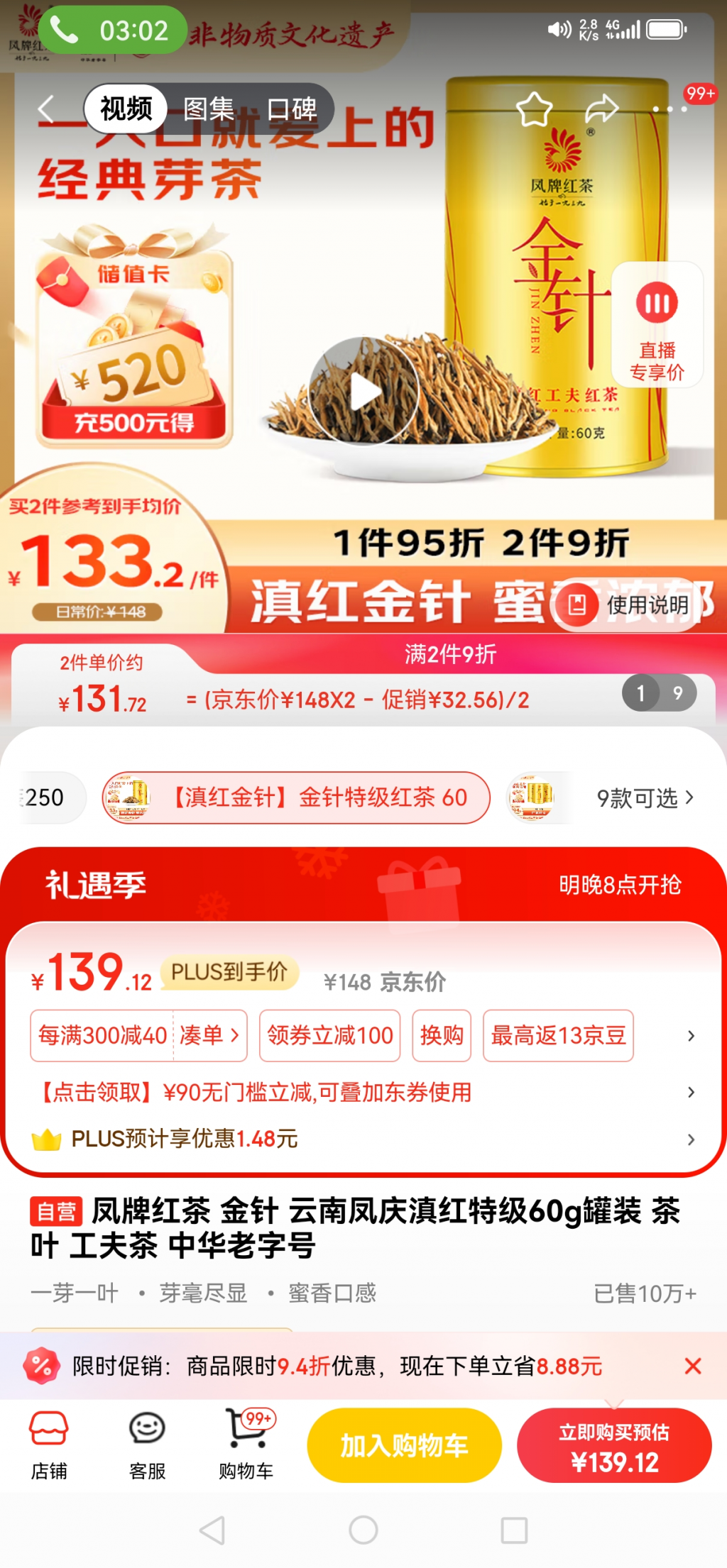This screenshot has height=1568, width=727.
Task: Open the 换购 offer
Action: [x=441, y=1035]
